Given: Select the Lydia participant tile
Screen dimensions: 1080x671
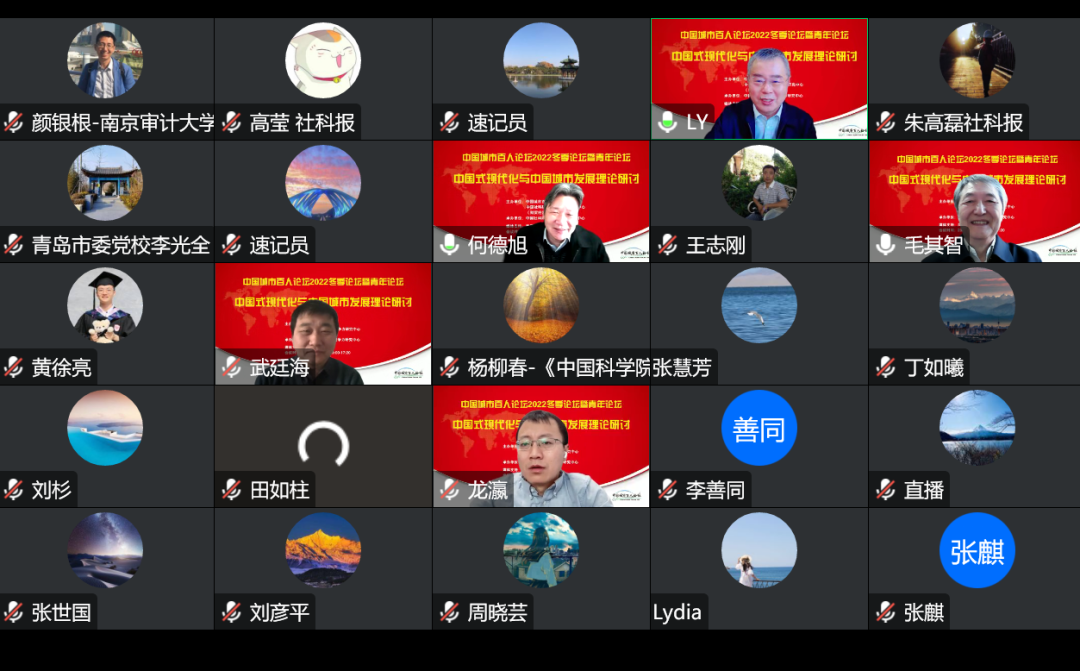Looking at the screenshot, I should 759,567.
